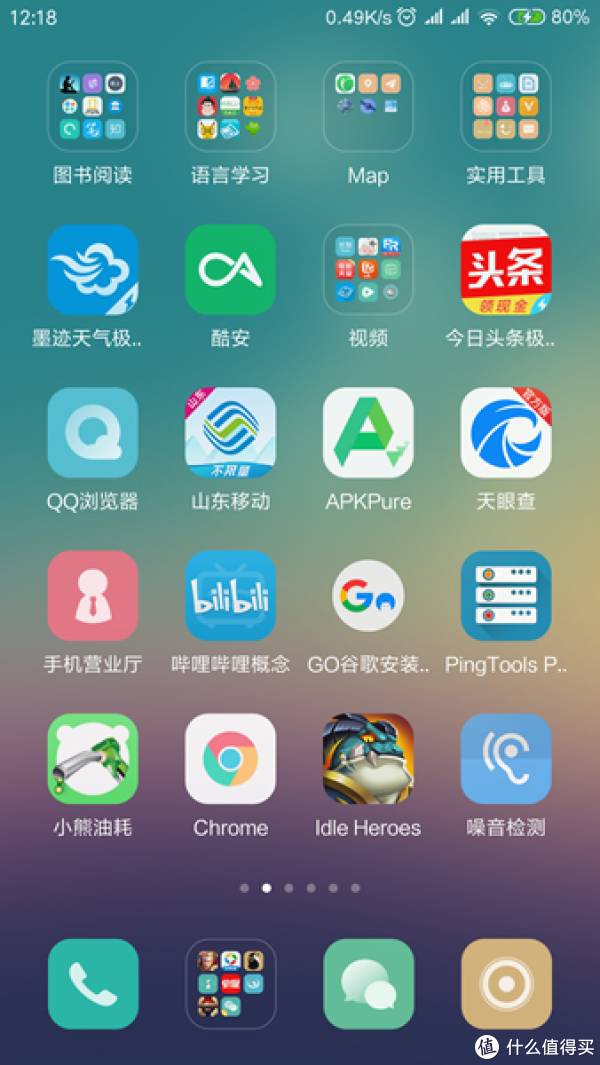600x1065 pixels.
Task: Open the messaging app in the dock
Action: (x=368, y=984)
